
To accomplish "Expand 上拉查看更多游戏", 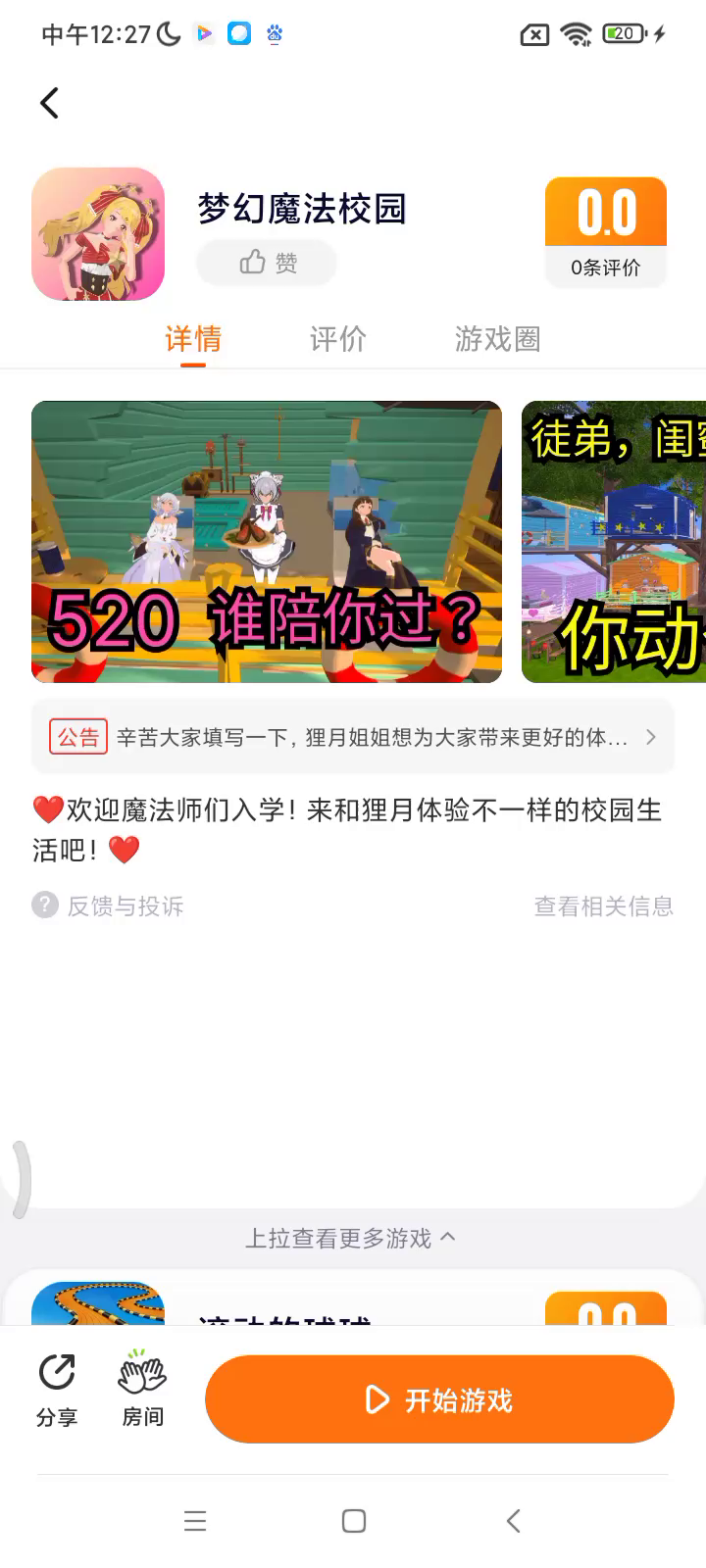I will click(x=350, y=1239).
